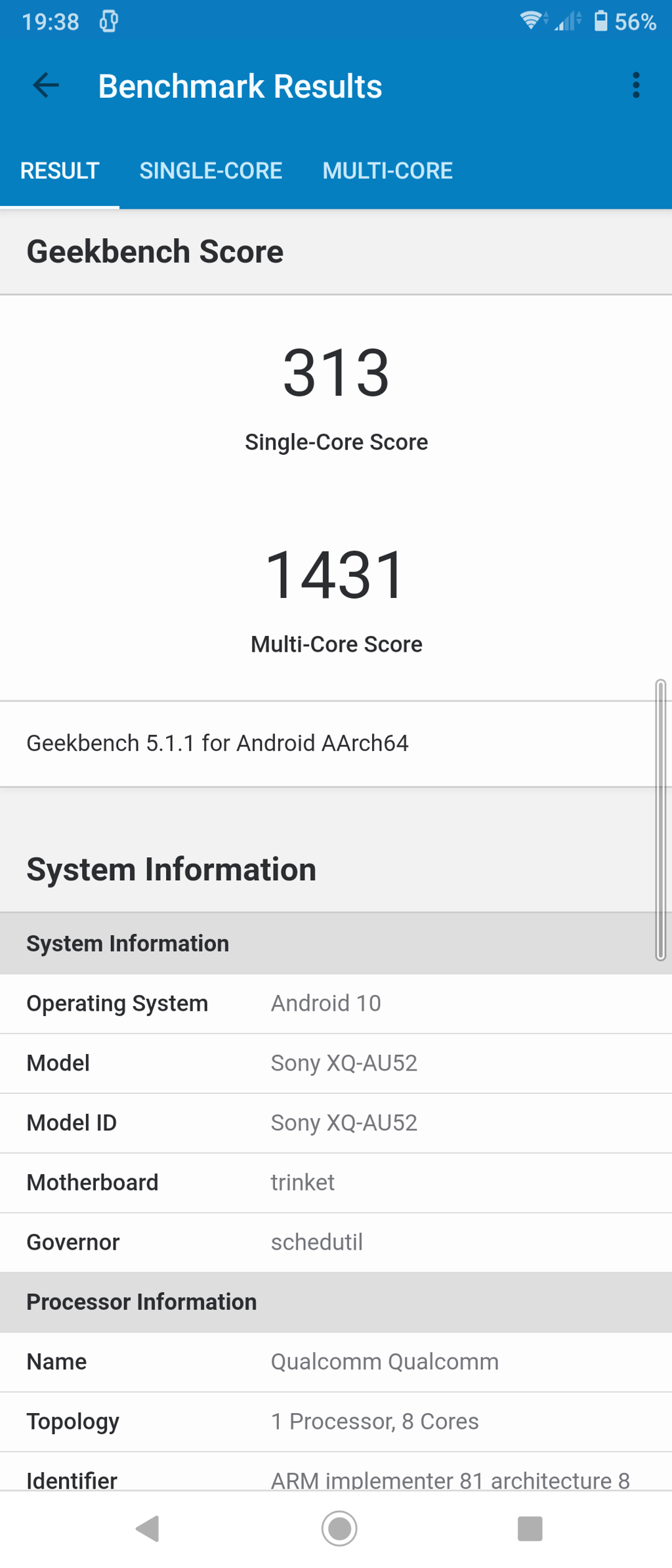Open recent apps from the navigation bar
672x1568 pixels.
point(530,1528)
